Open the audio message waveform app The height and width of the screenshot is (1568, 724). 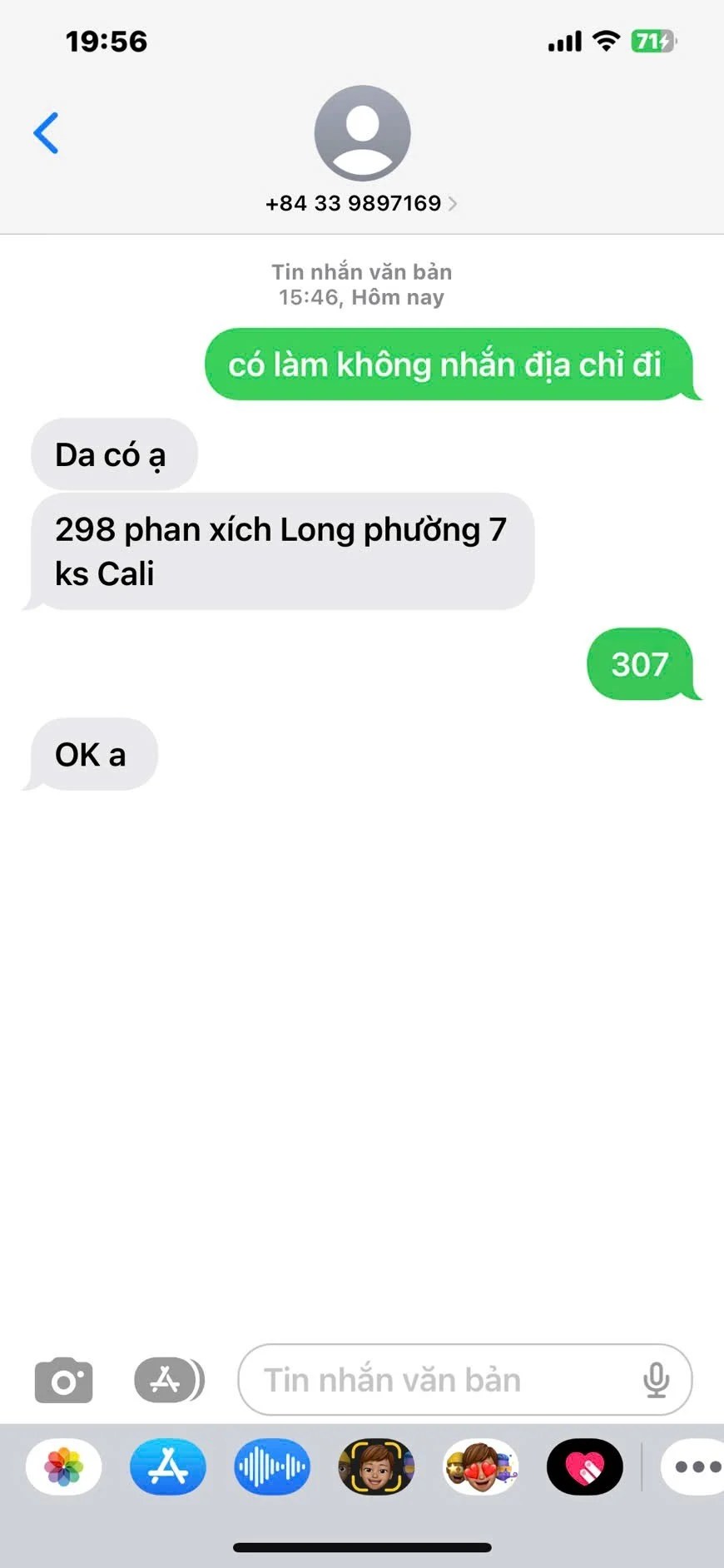click(x=272, y=1467)
